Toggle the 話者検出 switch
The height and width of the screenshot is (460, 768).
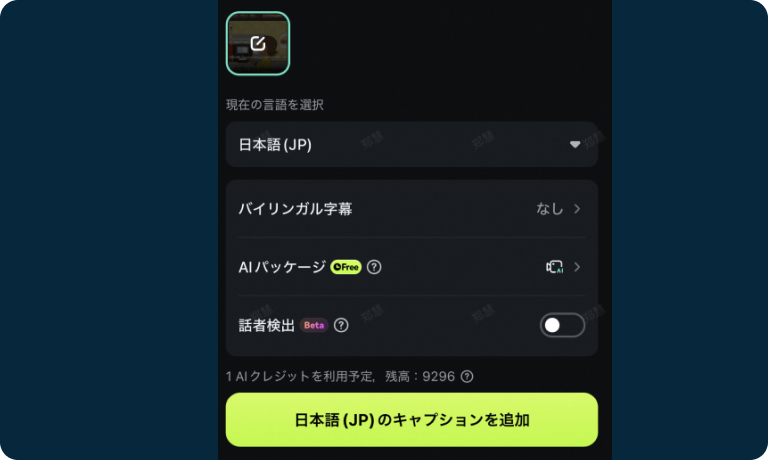click(561, 325)
